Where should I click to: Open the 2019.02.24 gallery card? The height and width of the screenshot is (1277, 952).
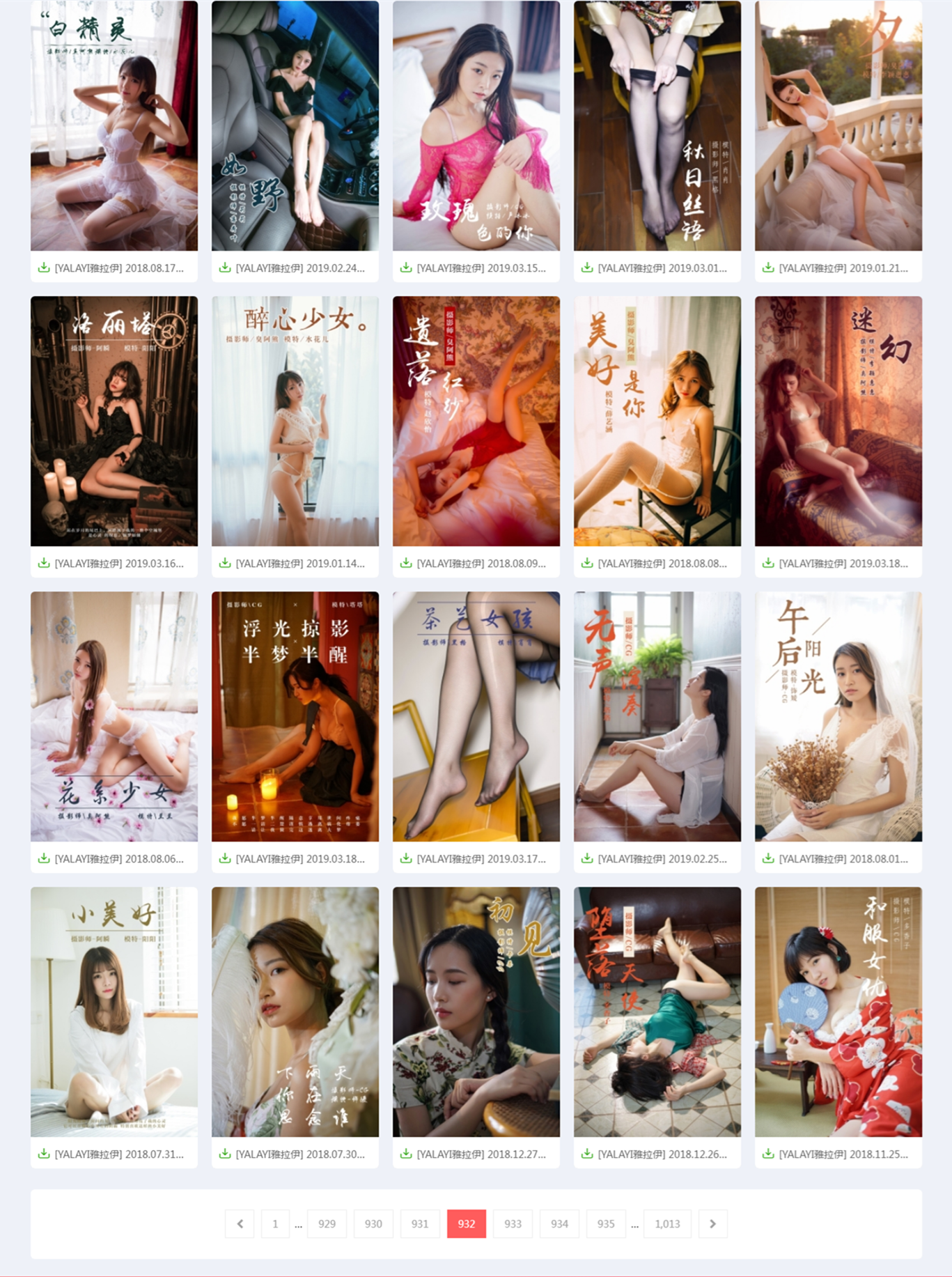click(295, 126)
